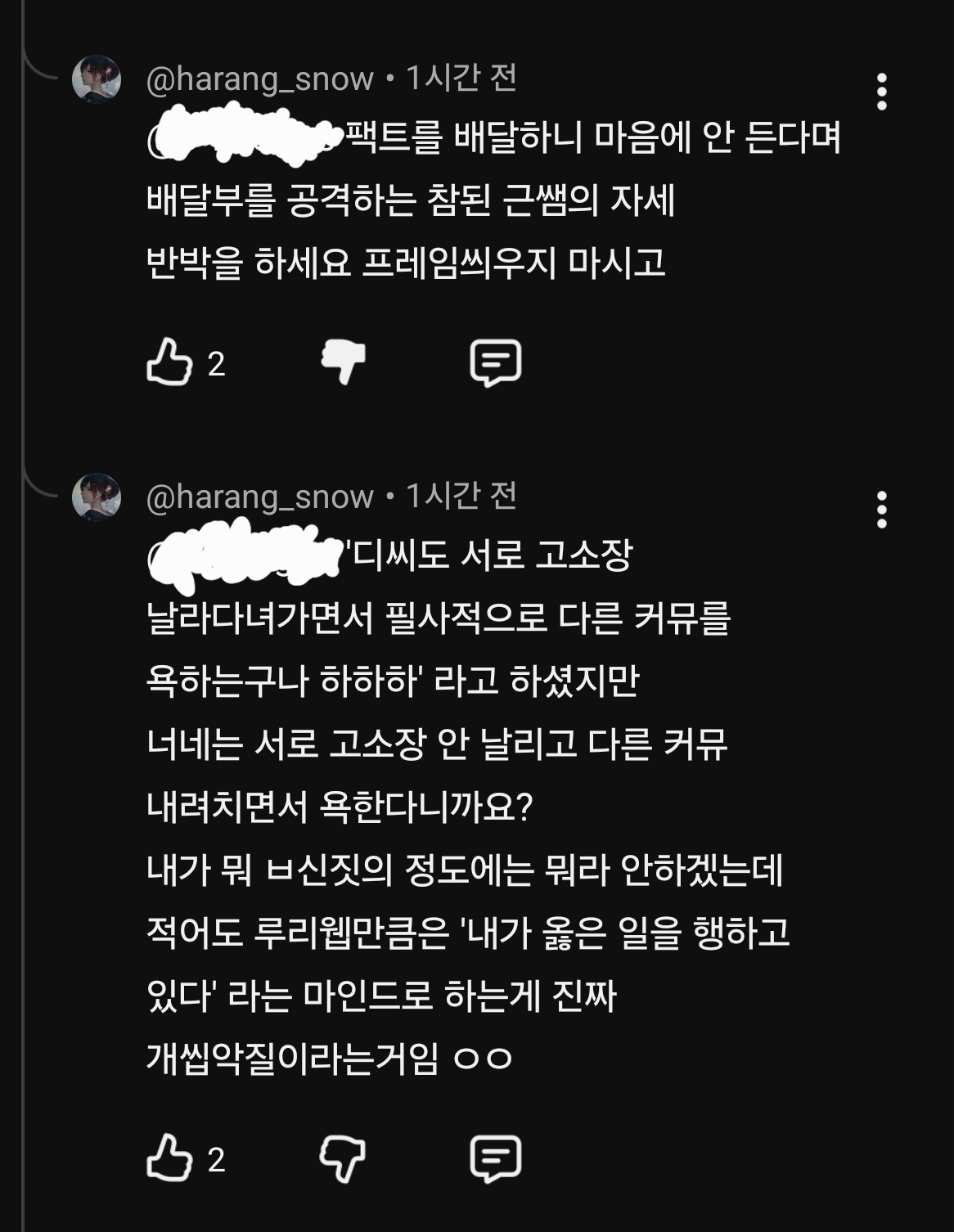View @harang_snow profile from the second comment
The height and width of the screenshot is (1232, 954).
tap(259, 497)
